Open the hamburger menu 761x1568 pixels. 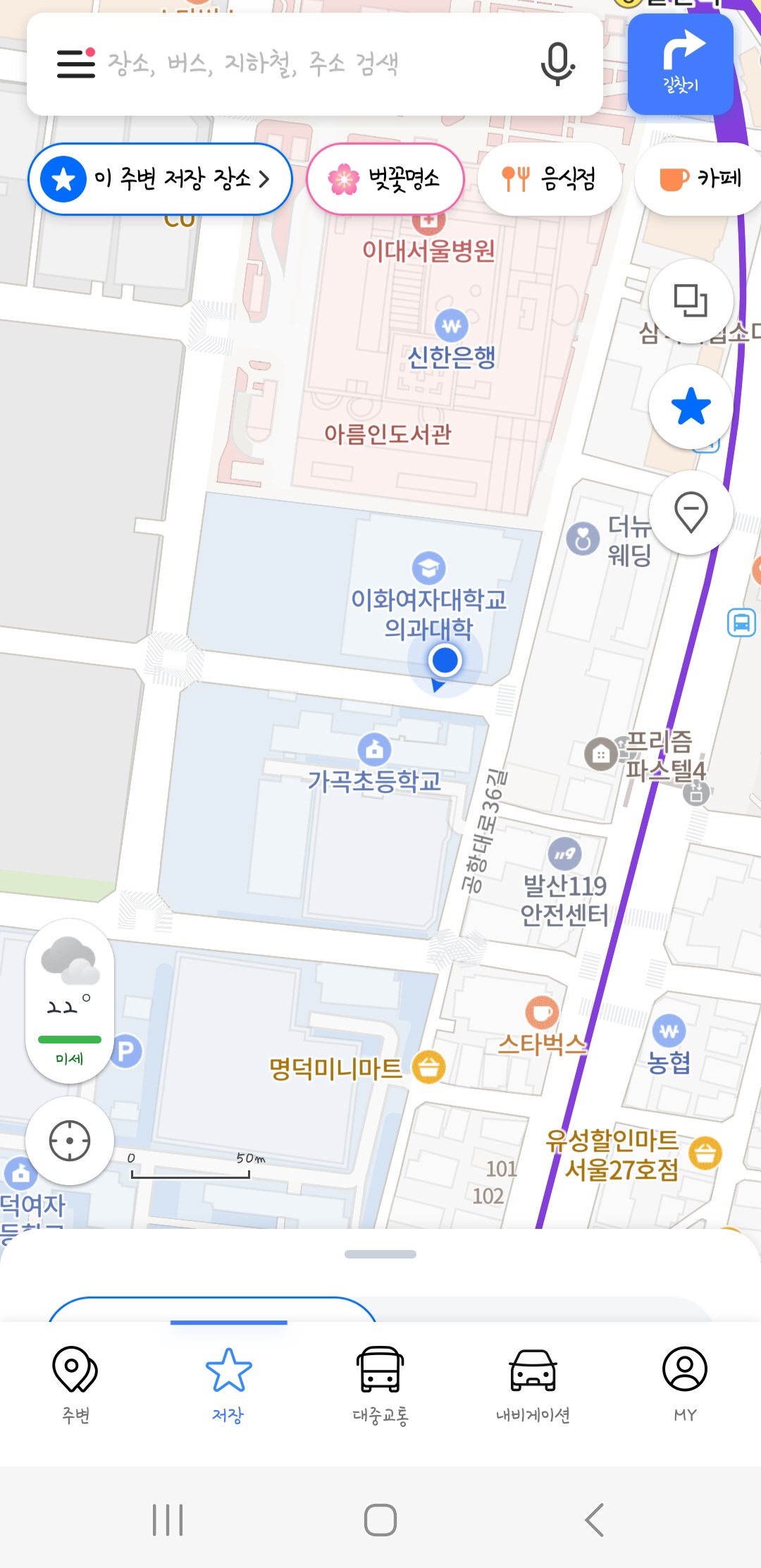coord(75,63)
